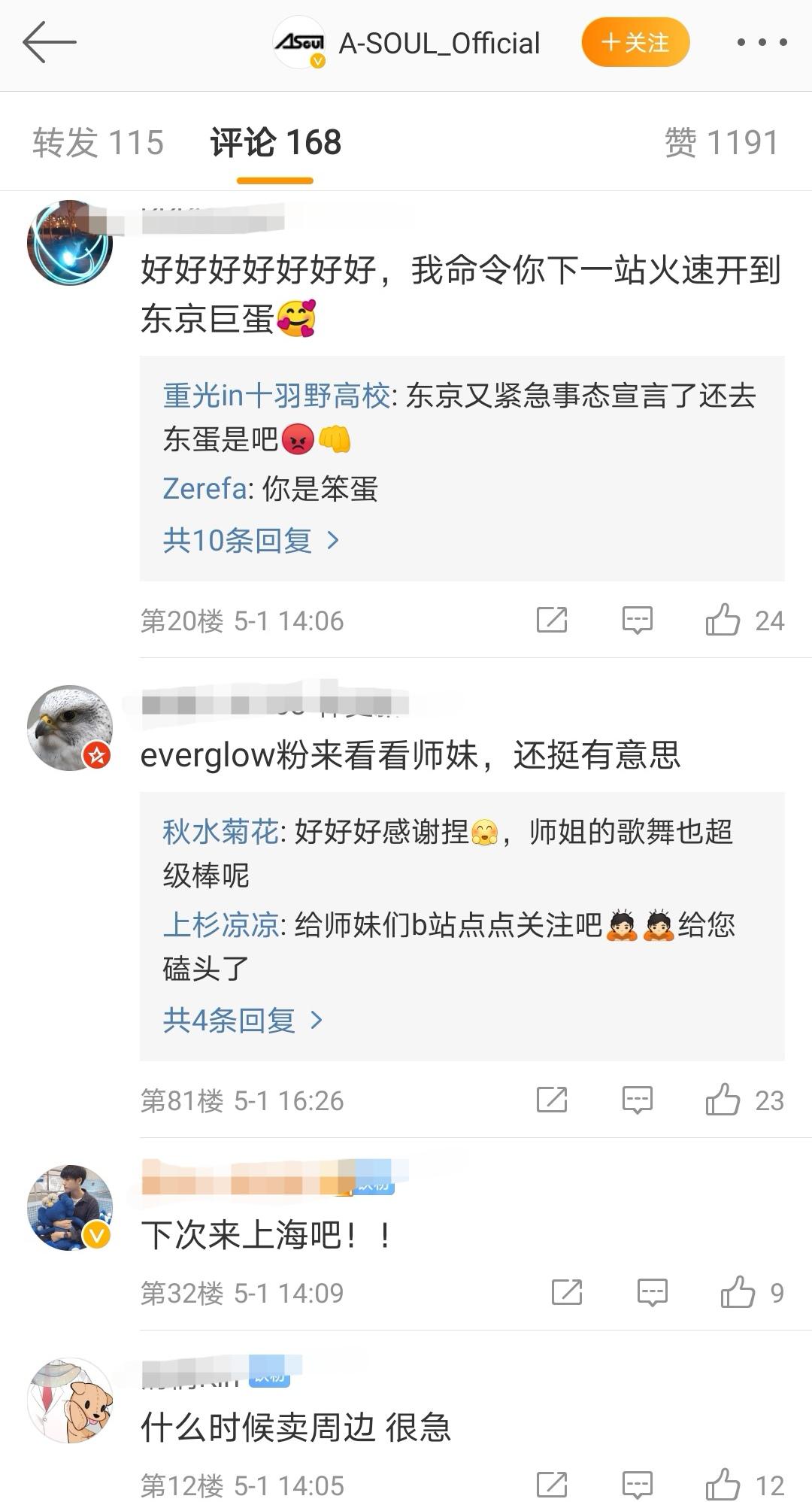
Task: Expand 共10条回复 replies
Action: (x=251, y=540)
